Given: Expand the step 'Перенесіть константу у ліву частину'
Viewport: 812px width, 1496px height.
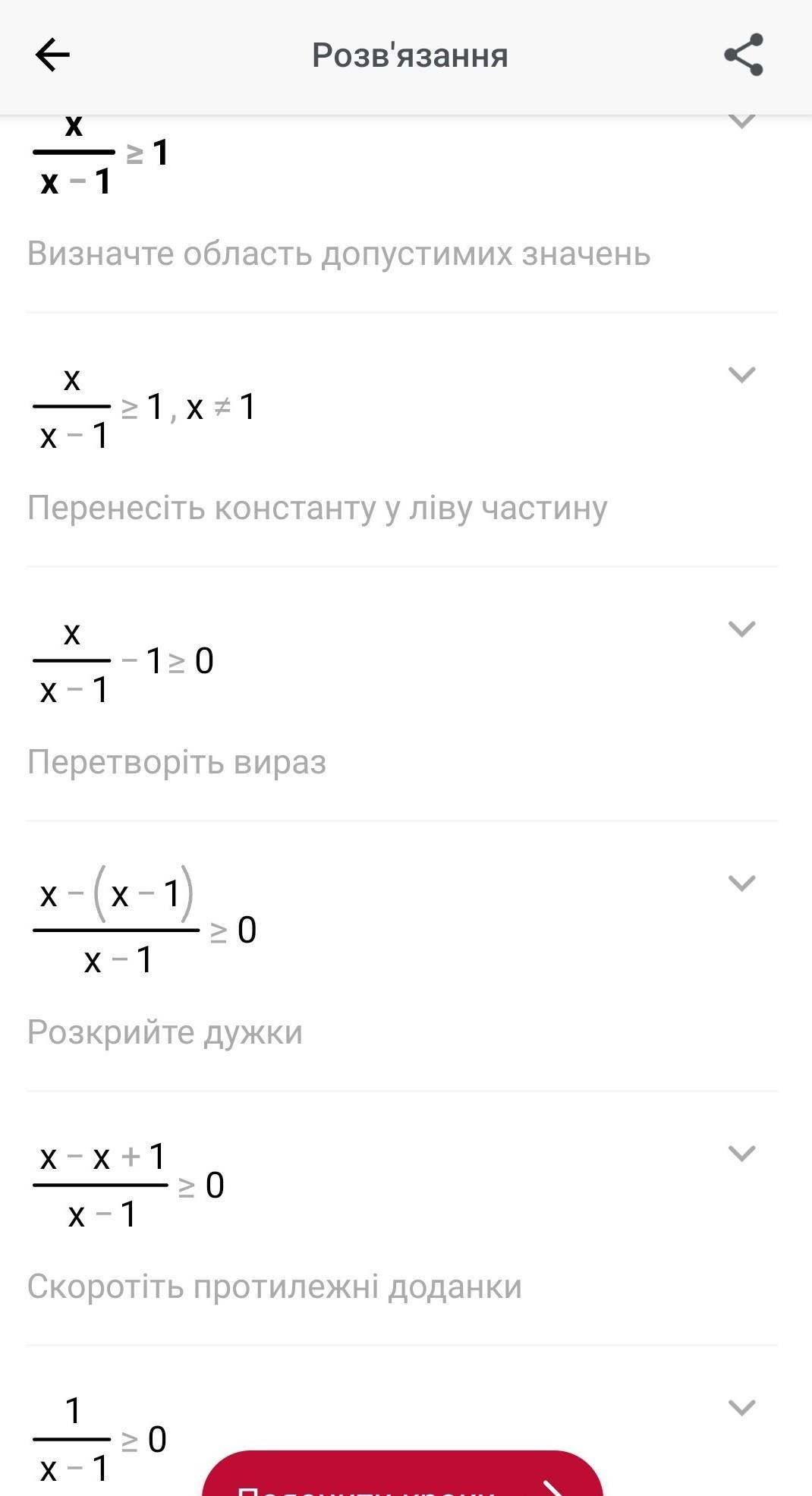Looking at the screenshot, I should [x=741, y=374].
